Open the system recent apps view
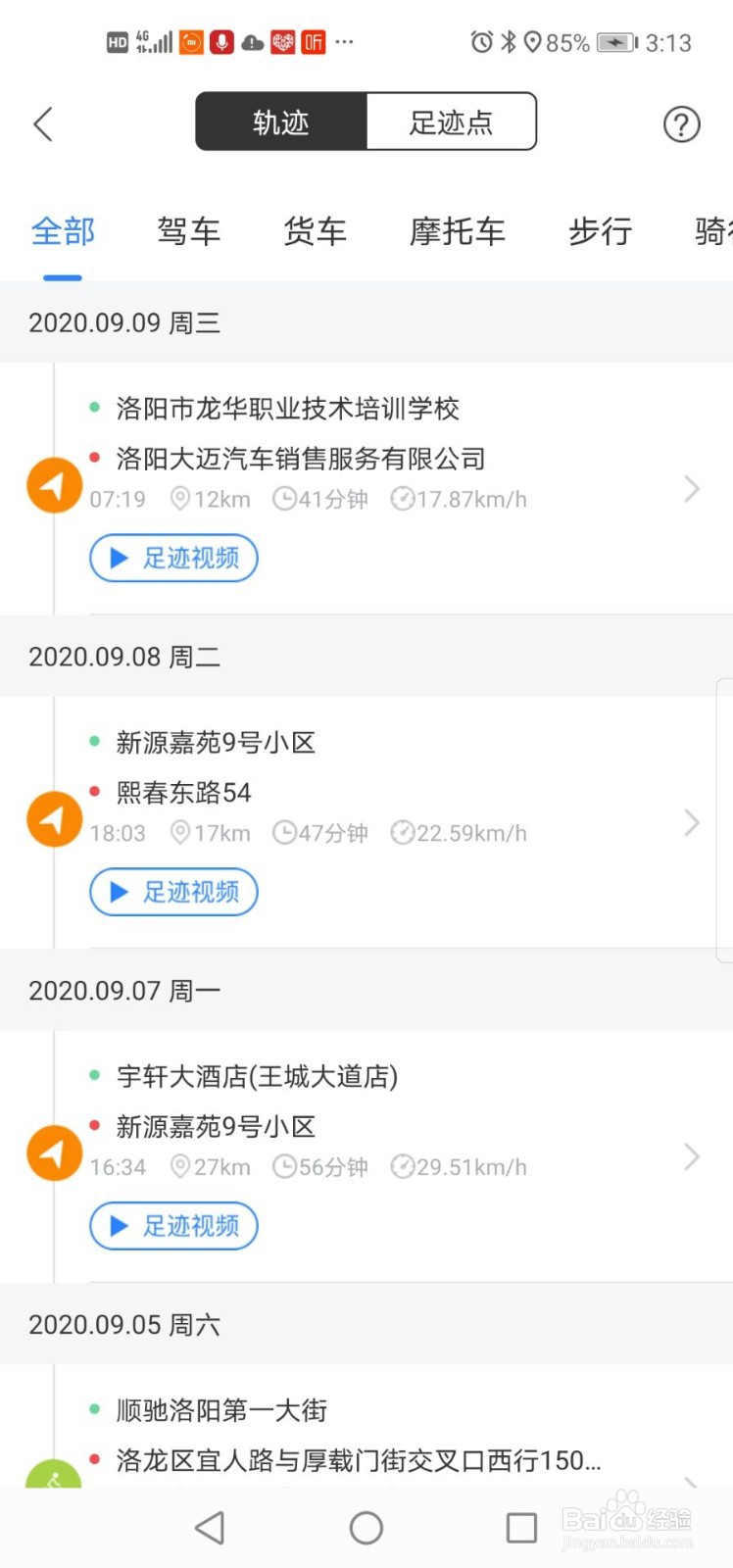 coord(521,1528)
